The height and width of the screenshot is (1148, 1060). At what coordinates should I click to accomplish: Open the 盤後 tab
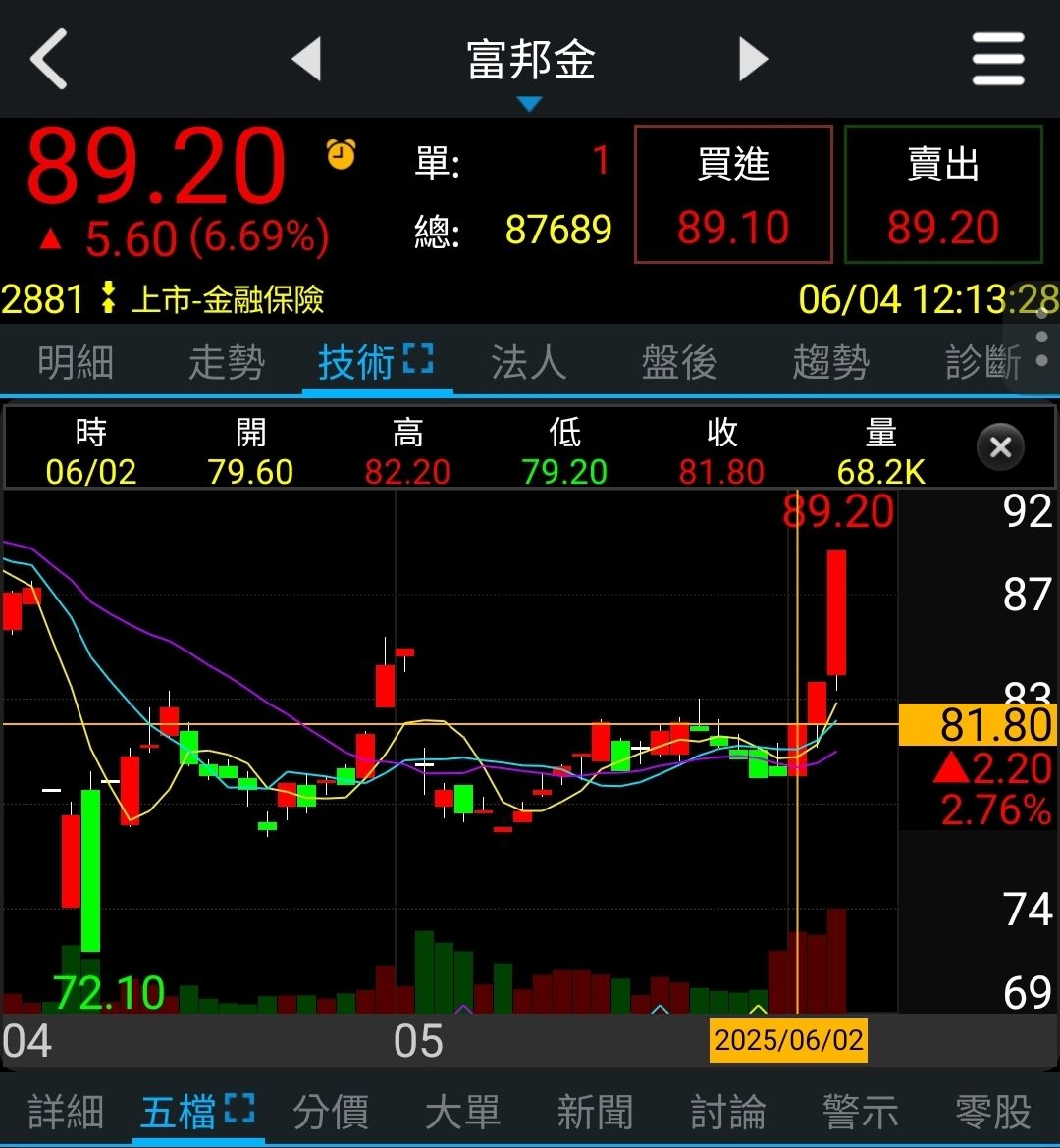[679, 363]
